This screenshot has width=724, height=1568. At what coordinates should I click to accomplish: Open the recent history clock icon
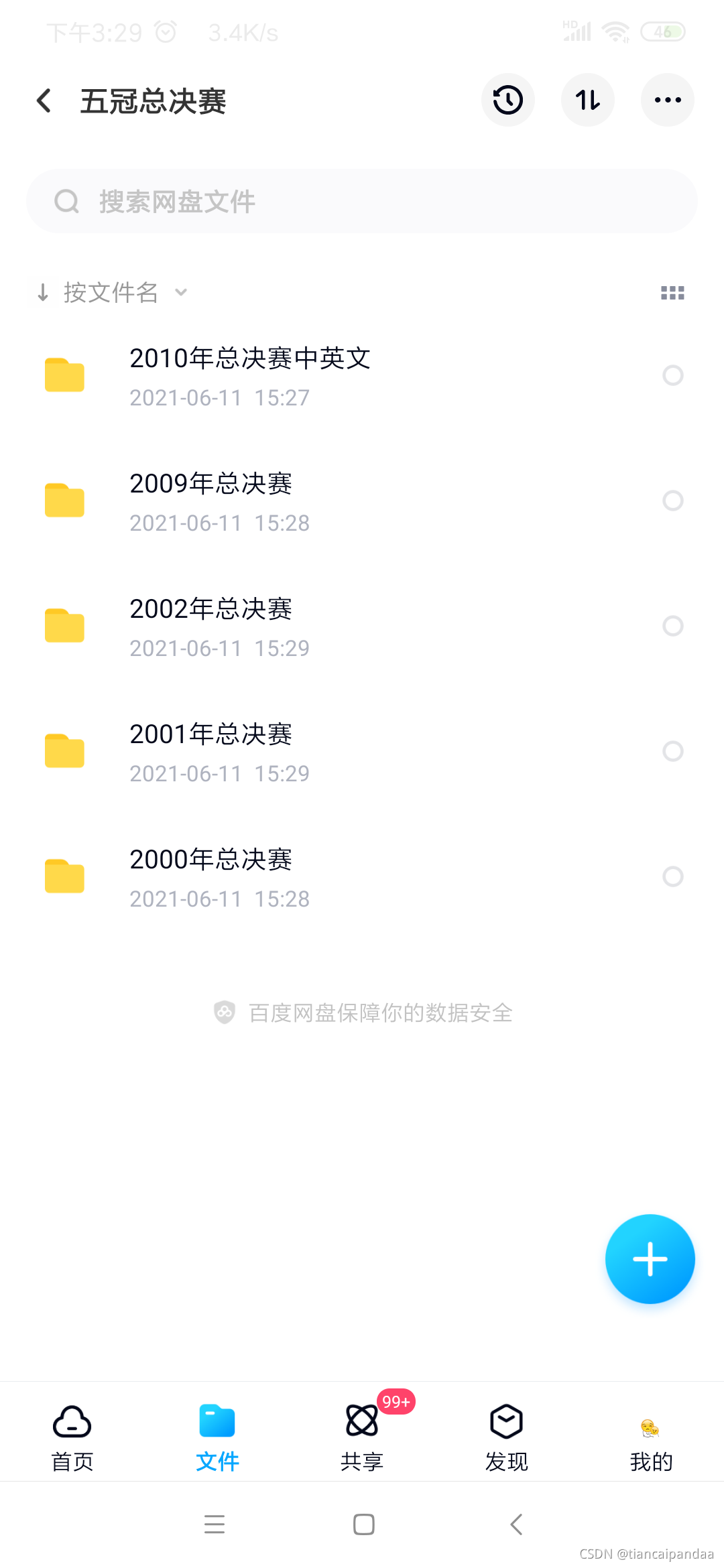pos(507,101)
